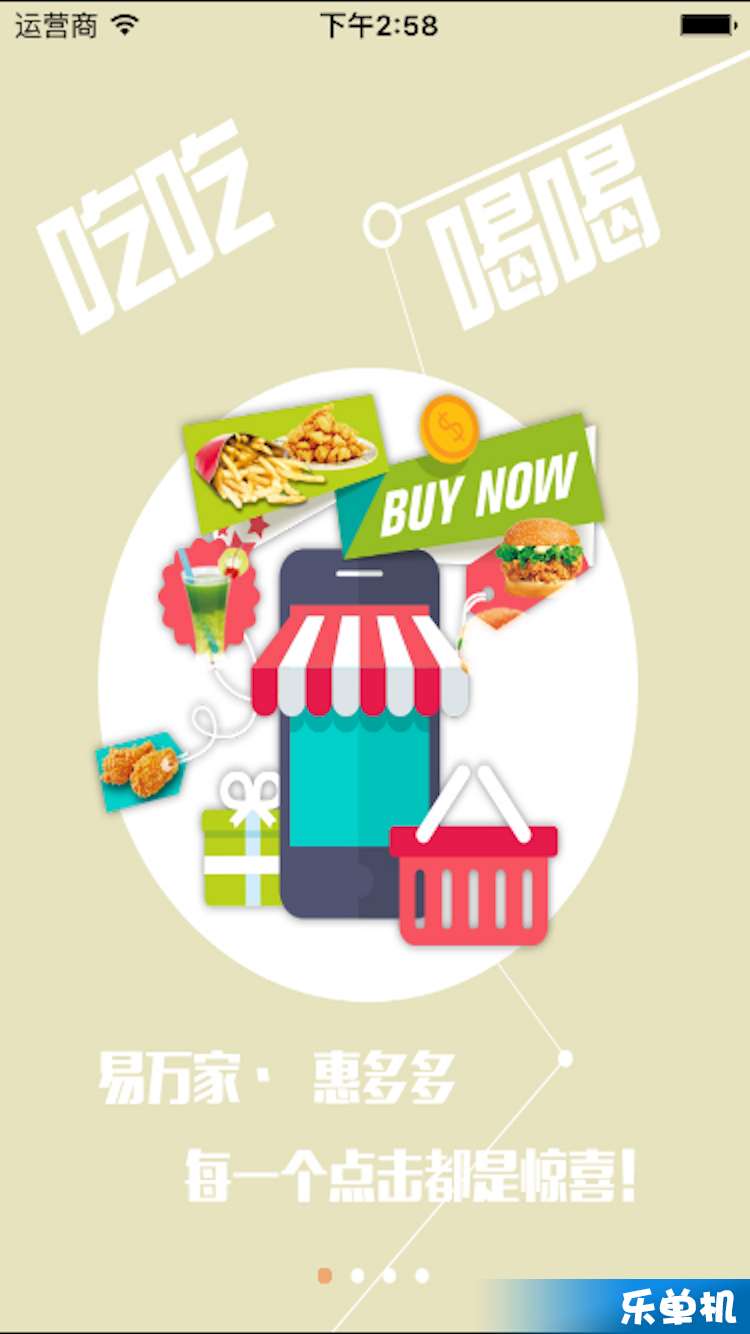Select the third page indicator dot
This screenshot has height=1334, width=750.
[x=389, y=1276]
